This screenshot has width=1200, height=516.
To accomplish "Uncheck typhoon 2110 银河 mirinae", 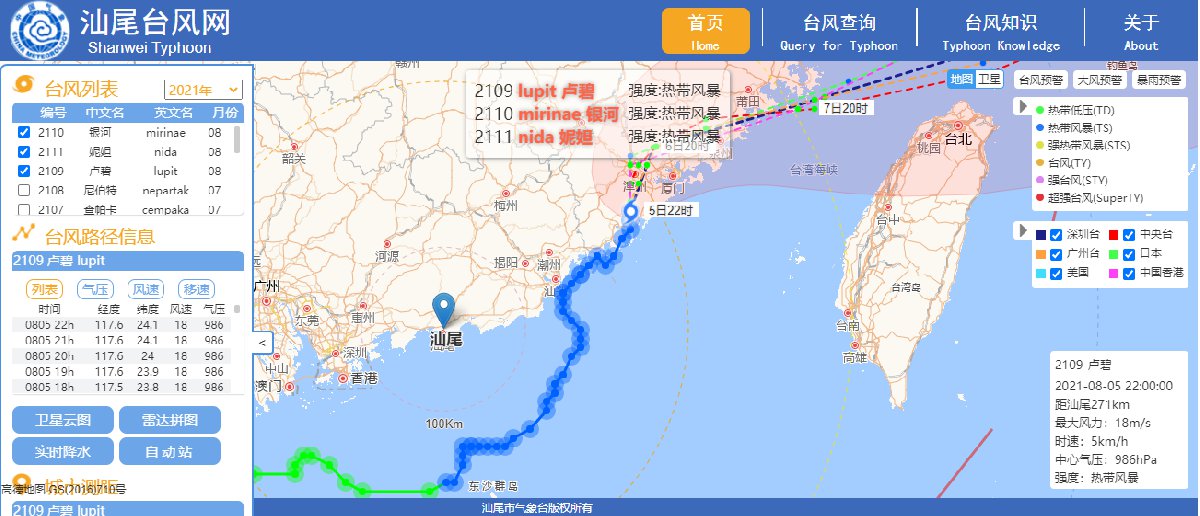I will (23, 132).
